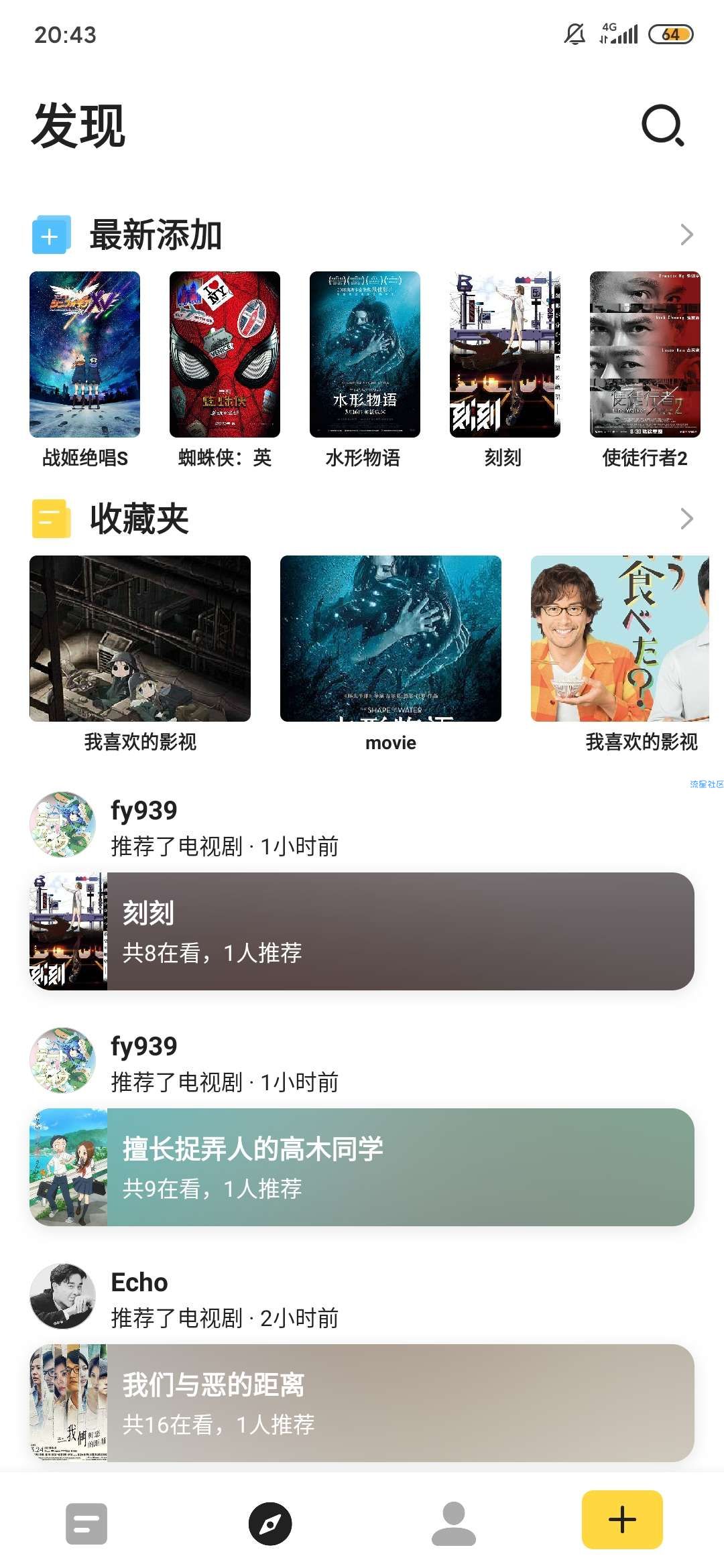Open the 使徒行者2 poster
This screenshot has width=724, height=1568.
click(x=644, y=354)
